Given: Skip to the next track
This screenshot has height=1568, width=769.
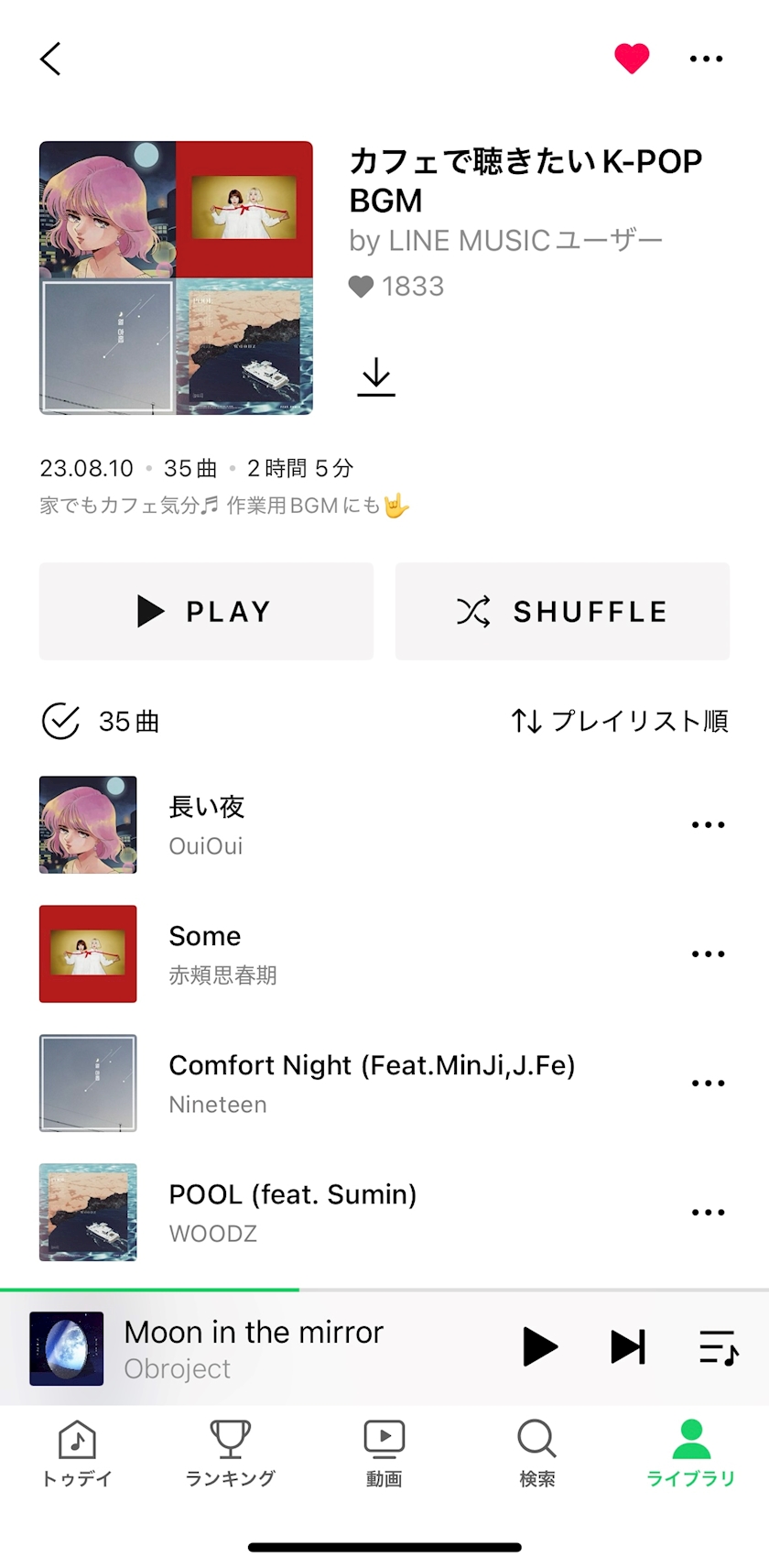Looking at the screenshot, I should (x=628, y=1347).
